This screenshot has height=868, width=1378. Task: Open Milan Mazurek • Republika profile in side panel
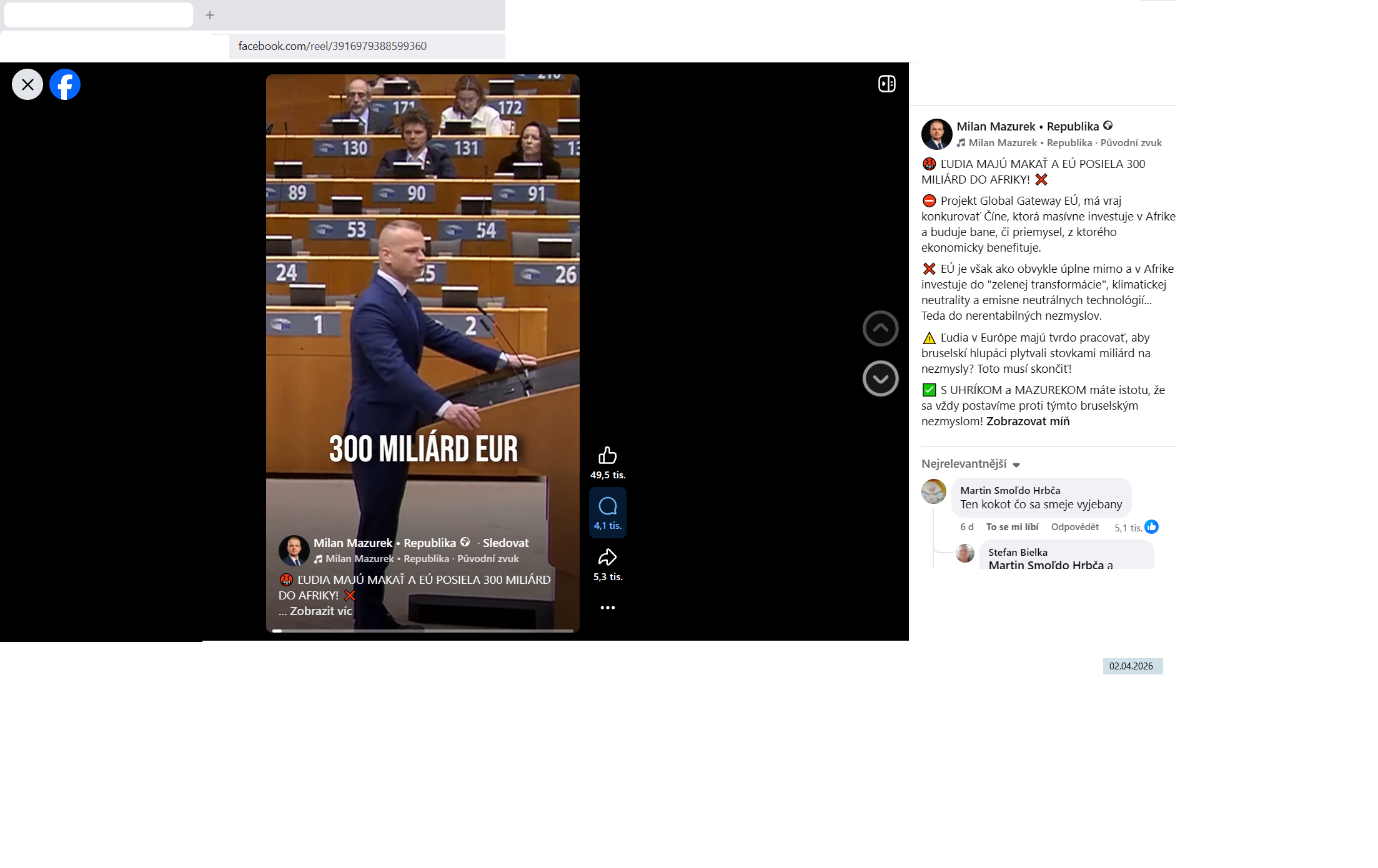pyautogui.click(x=1028, y=127)
